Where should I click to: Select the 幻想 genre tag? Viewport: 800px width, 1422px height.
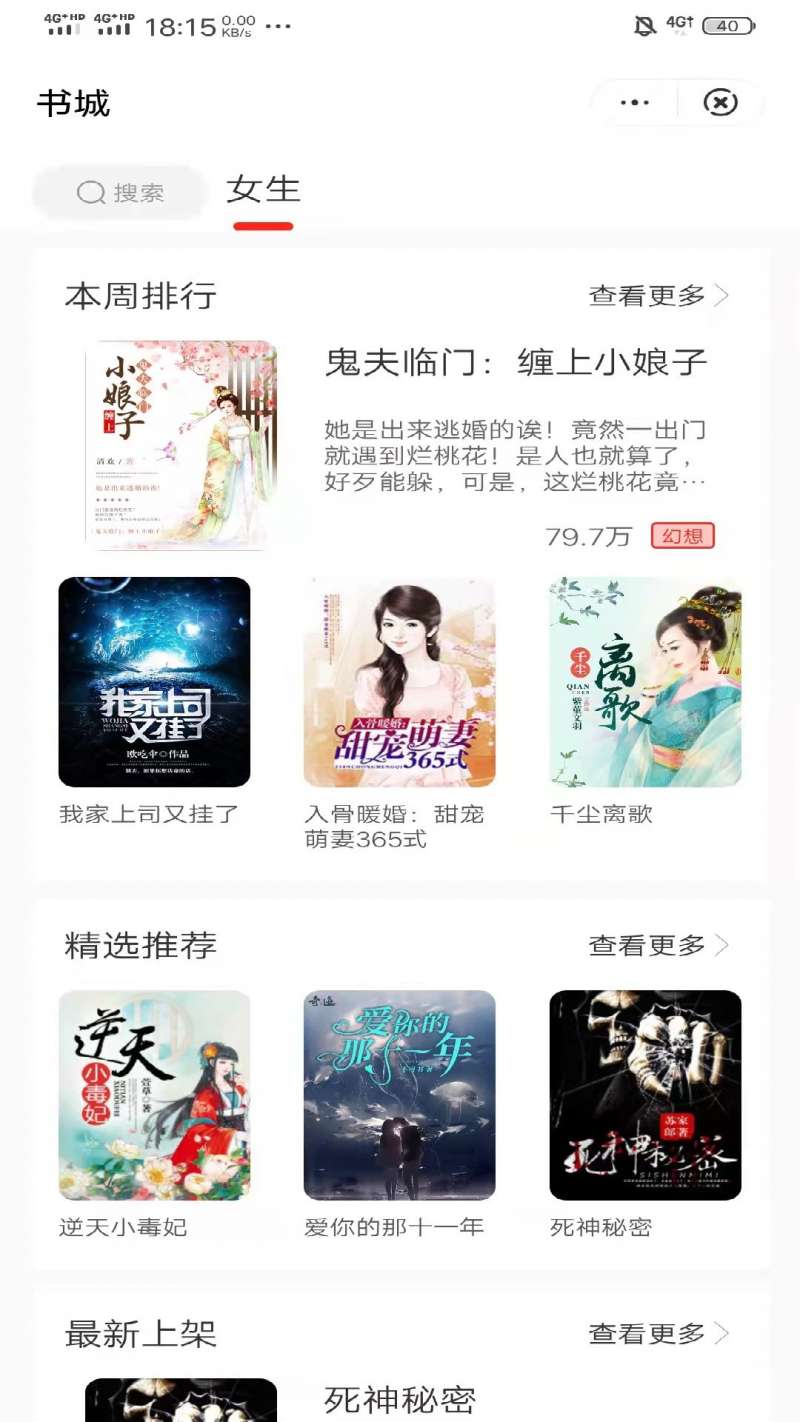click(x=682, y=536)
